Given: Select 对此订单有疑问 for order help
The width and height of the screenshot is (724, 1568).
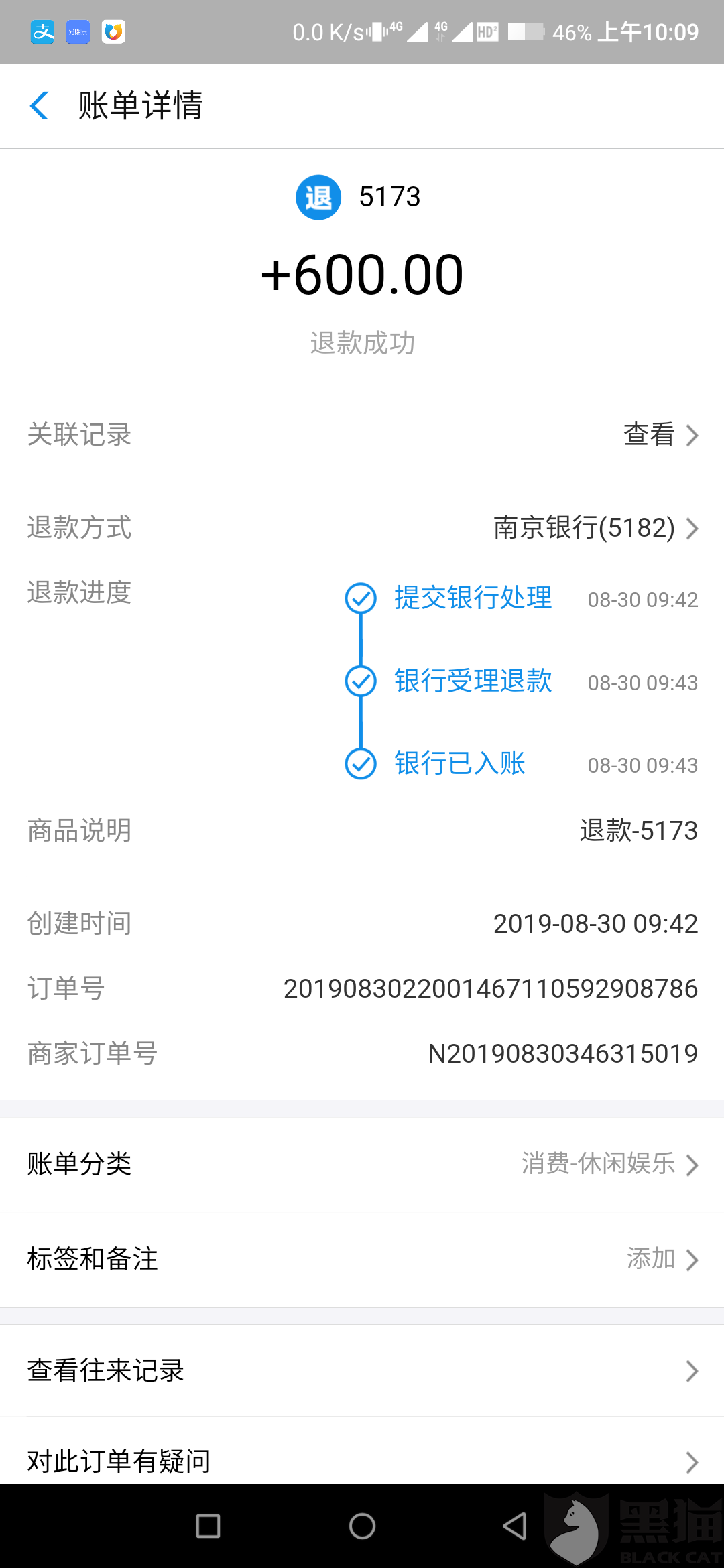Looking at the screenshot, I should 362,1461.
